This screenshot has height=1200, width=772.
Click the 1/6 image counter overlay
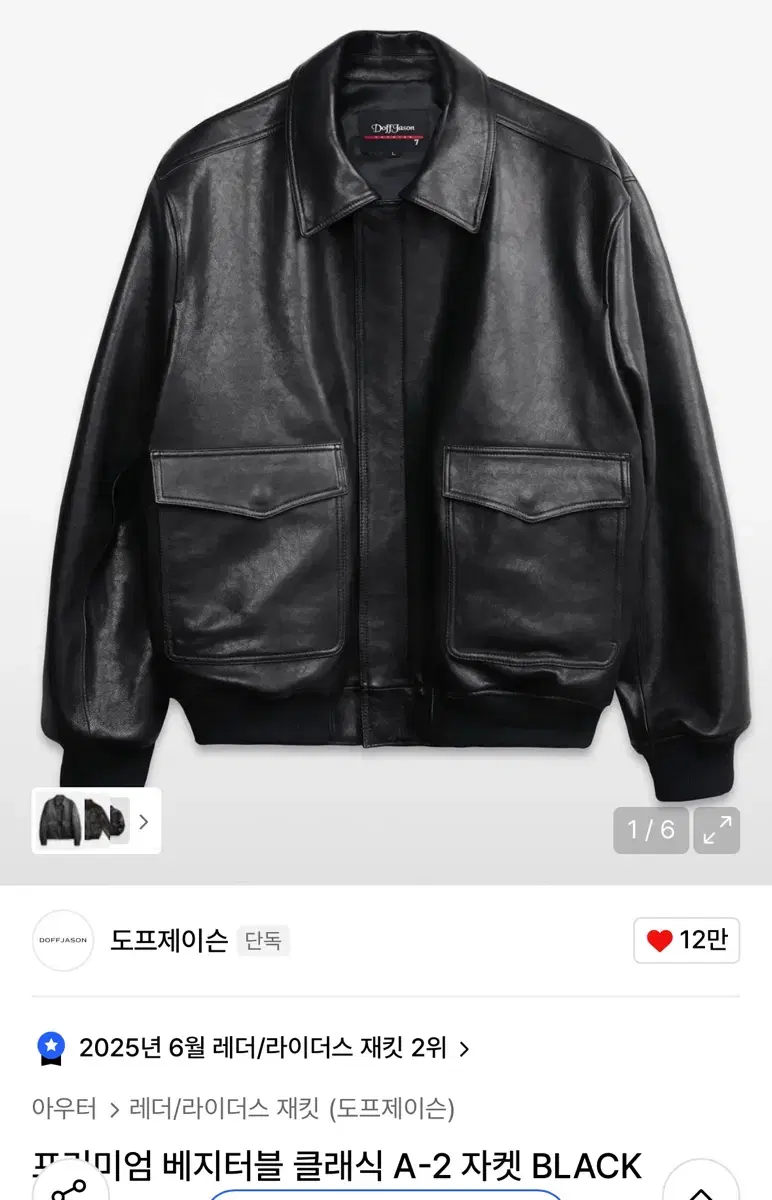pos(651,829)
